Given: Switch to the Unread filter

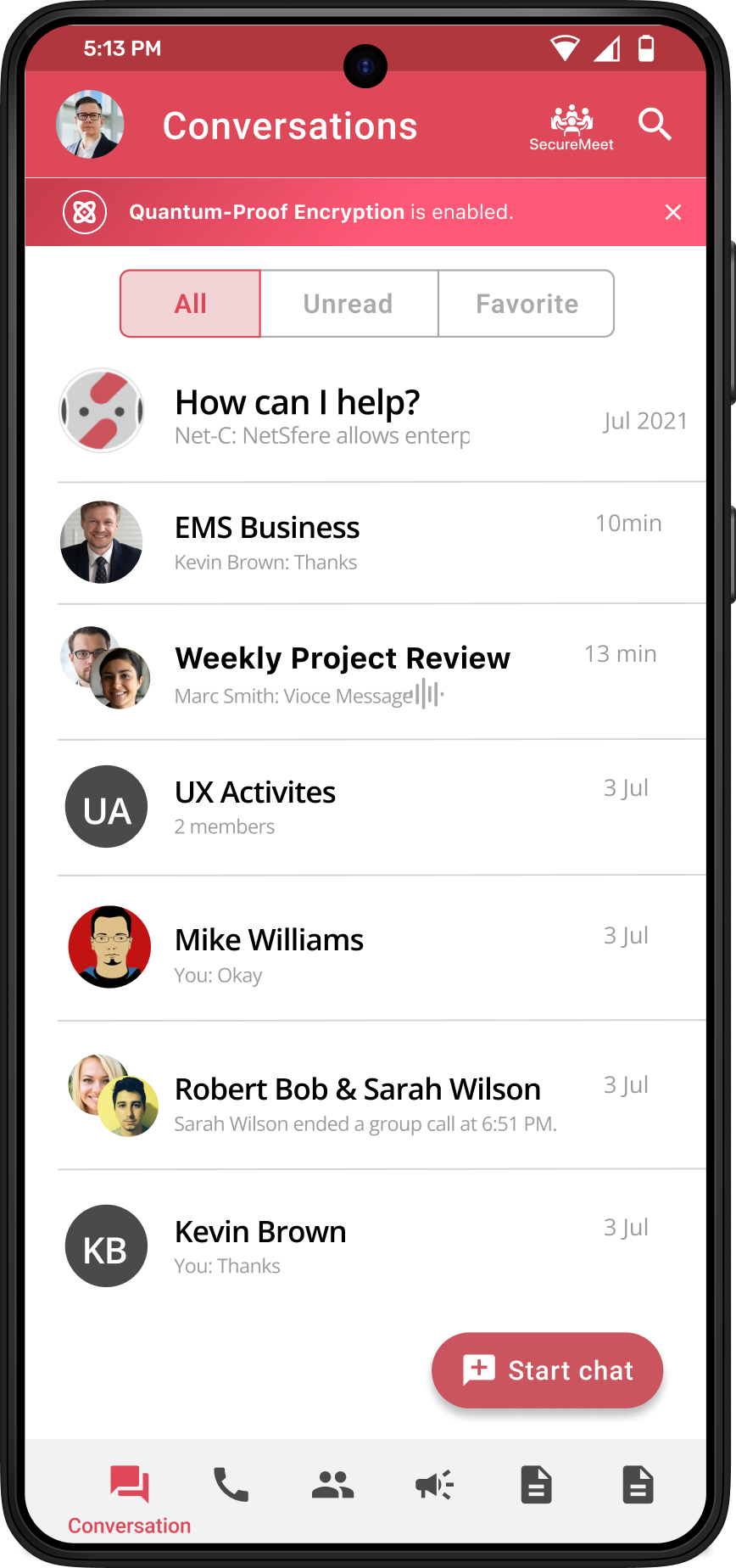Looking at the screenshot, I should (348, 304).
